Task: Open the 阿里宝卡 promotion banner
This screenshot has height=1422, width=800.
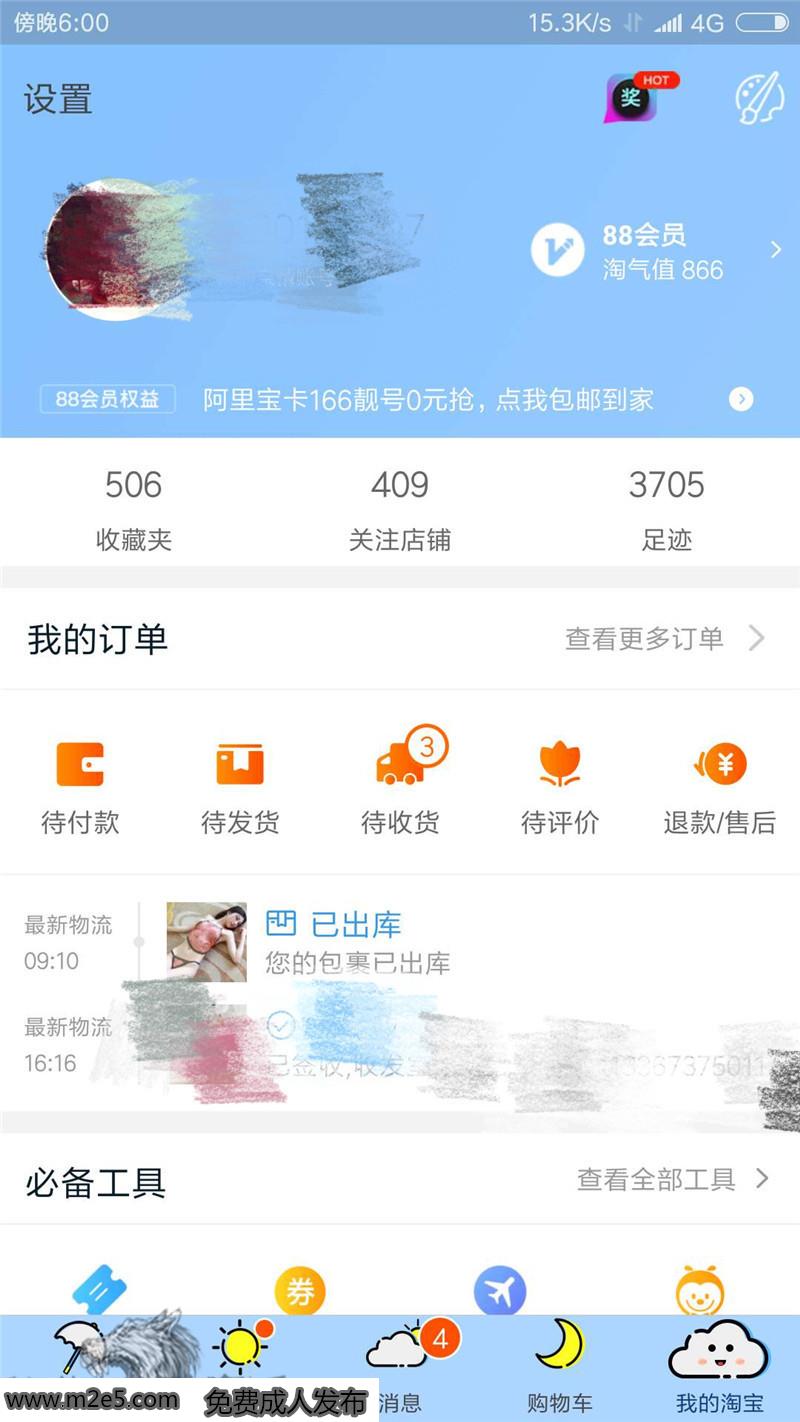Action: (428, 400)
